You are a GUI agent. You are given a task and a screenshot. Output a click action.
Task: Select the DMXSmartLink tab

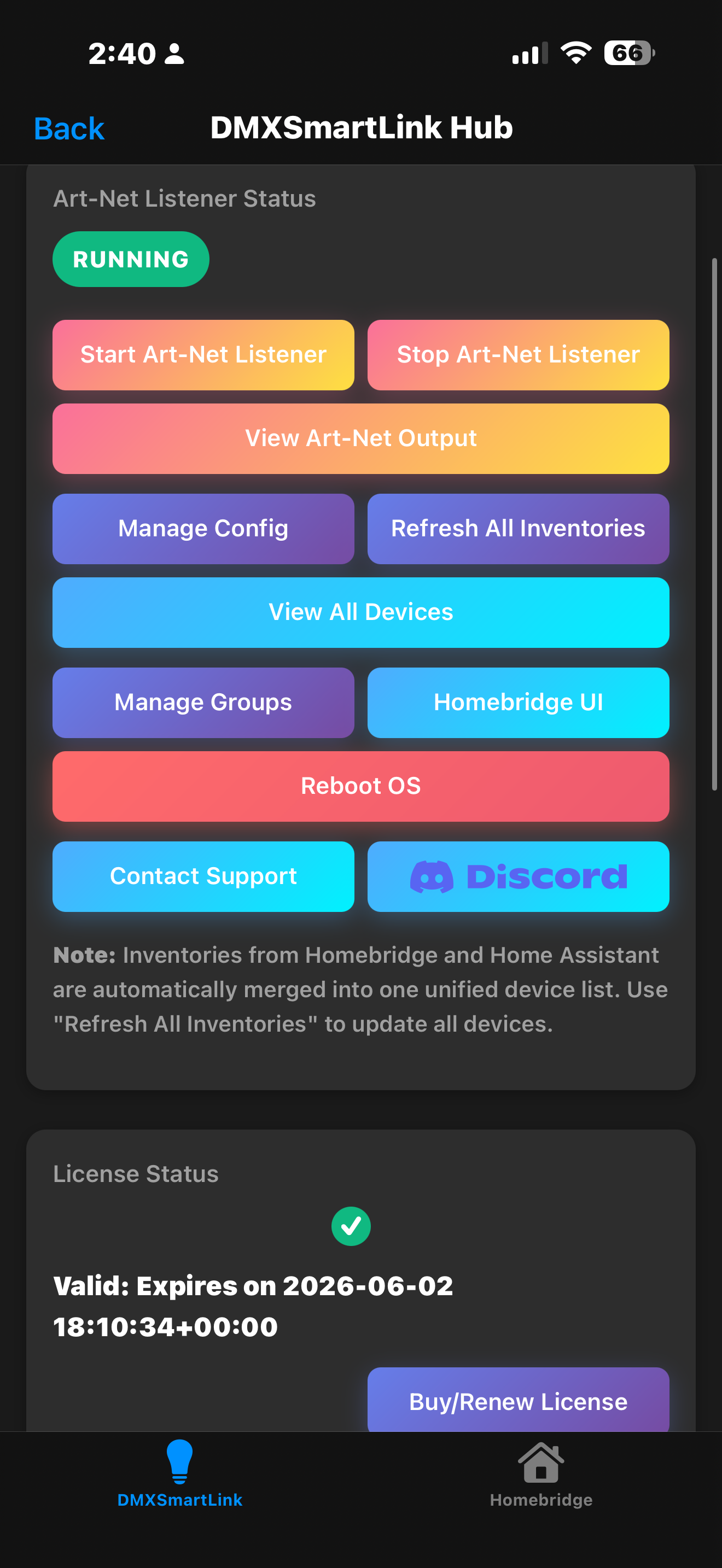pyautogui.click(x=179, y=1473)
